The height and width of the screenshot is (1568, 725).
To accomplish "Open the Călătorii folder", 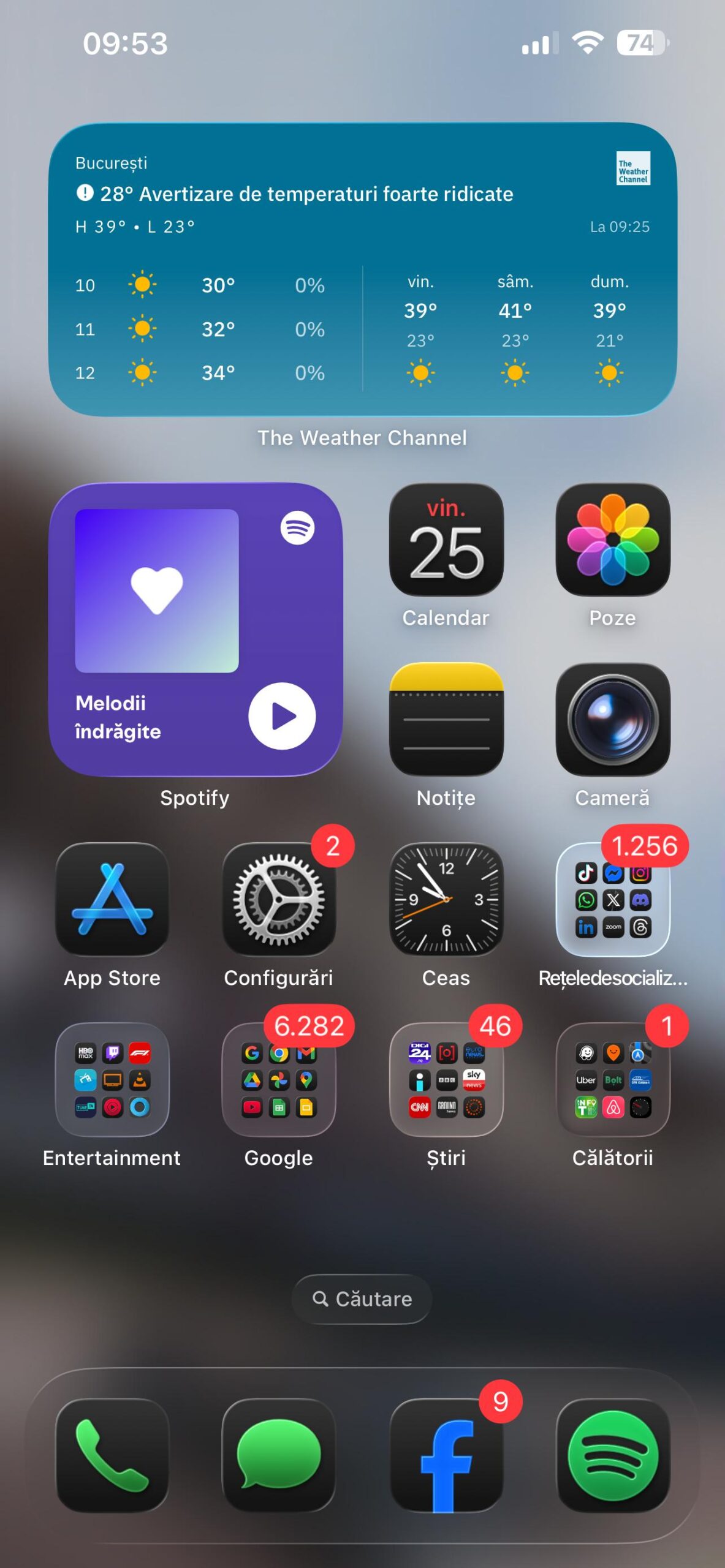I will [x=612, y=1079].
